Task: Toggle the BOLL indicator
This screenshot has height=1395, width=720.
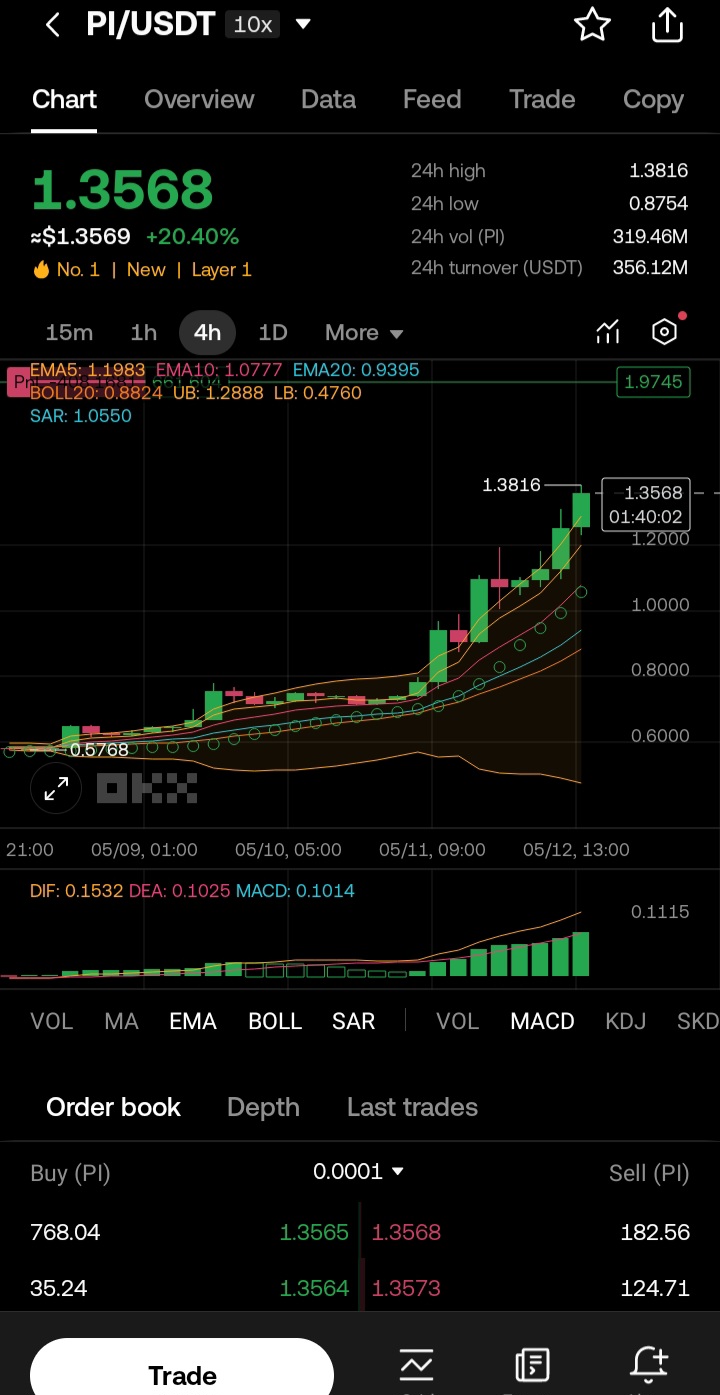Action: 274,1021
